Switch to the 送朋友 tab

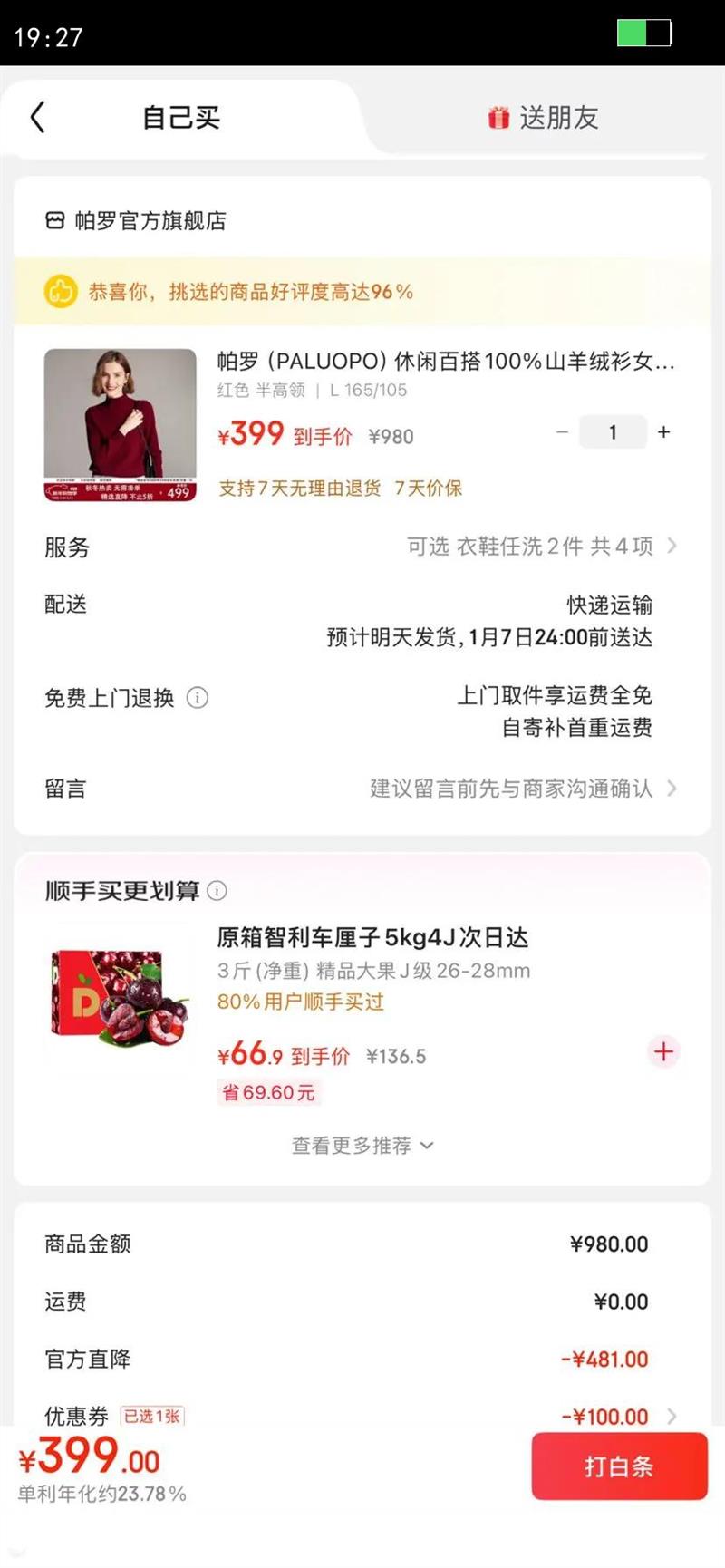point(543,118)
